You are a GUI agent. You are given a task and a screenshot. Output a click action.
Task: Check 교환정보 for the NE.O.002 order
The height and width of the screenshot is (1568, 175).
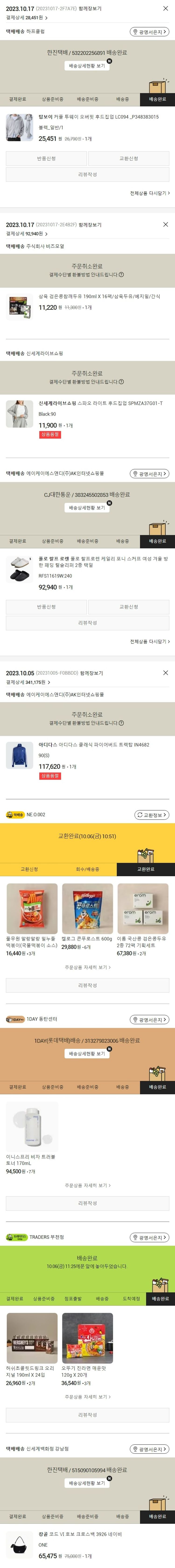point(151,815)
